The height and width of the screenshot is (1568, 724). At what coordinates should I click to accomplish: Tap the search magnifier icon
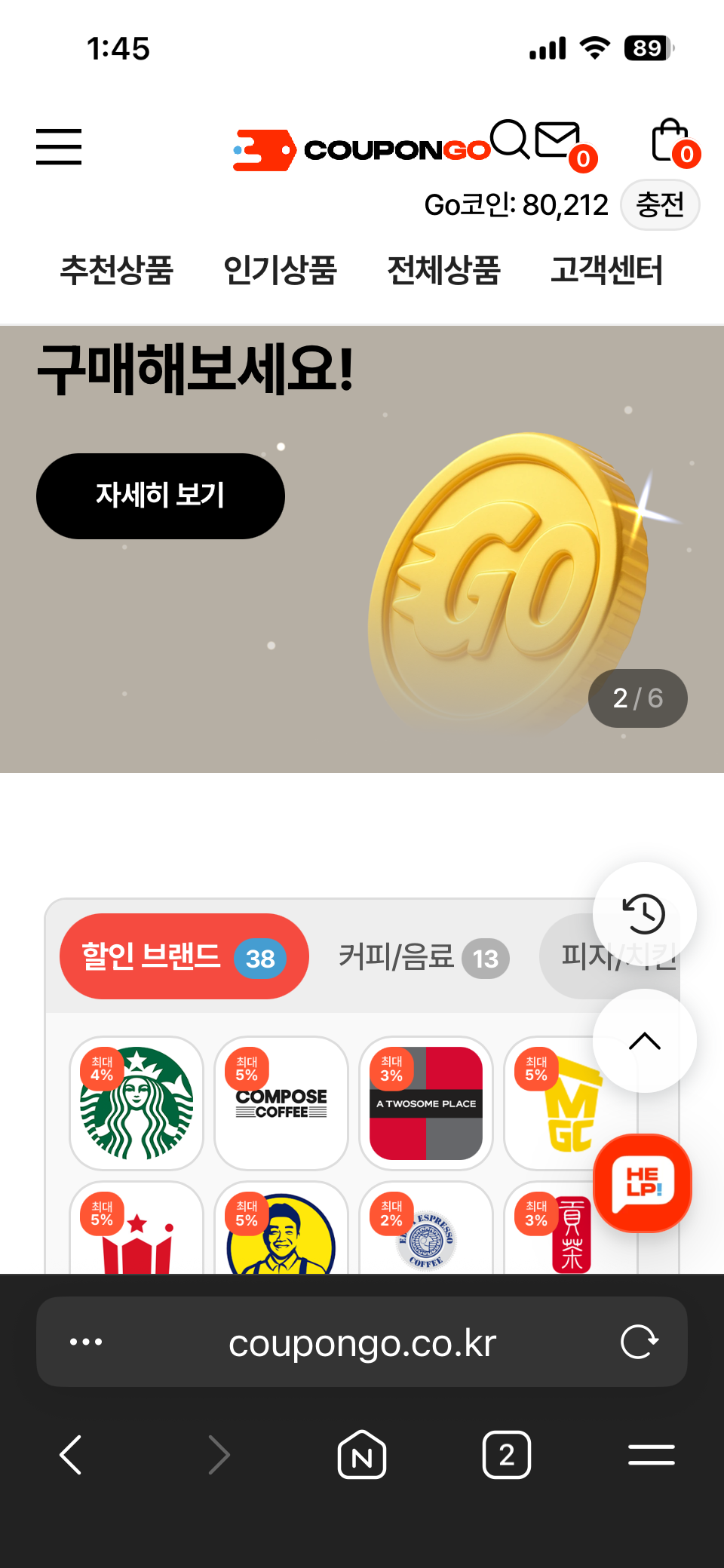[511, 140]
